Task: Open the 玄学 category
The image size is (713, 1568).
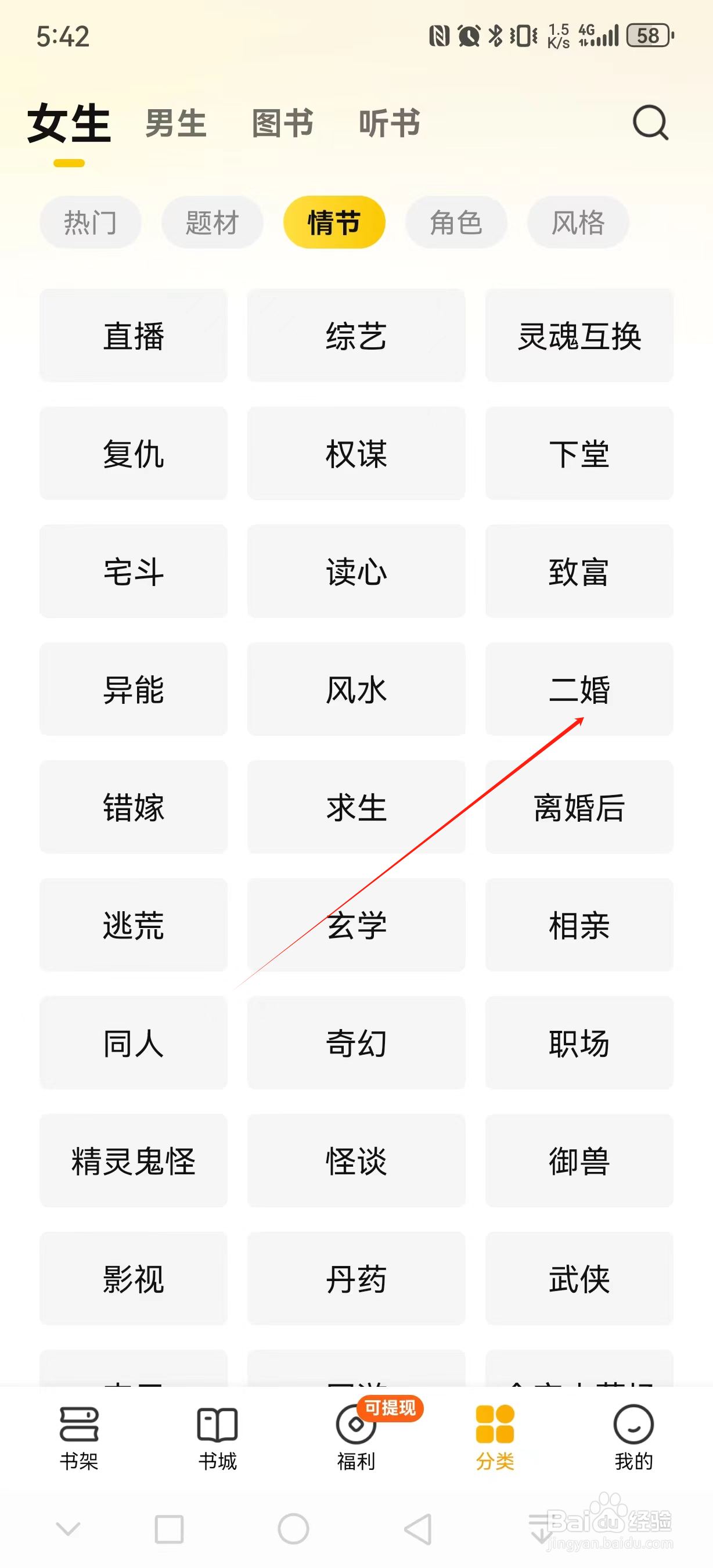Action: tap(356, 926)
